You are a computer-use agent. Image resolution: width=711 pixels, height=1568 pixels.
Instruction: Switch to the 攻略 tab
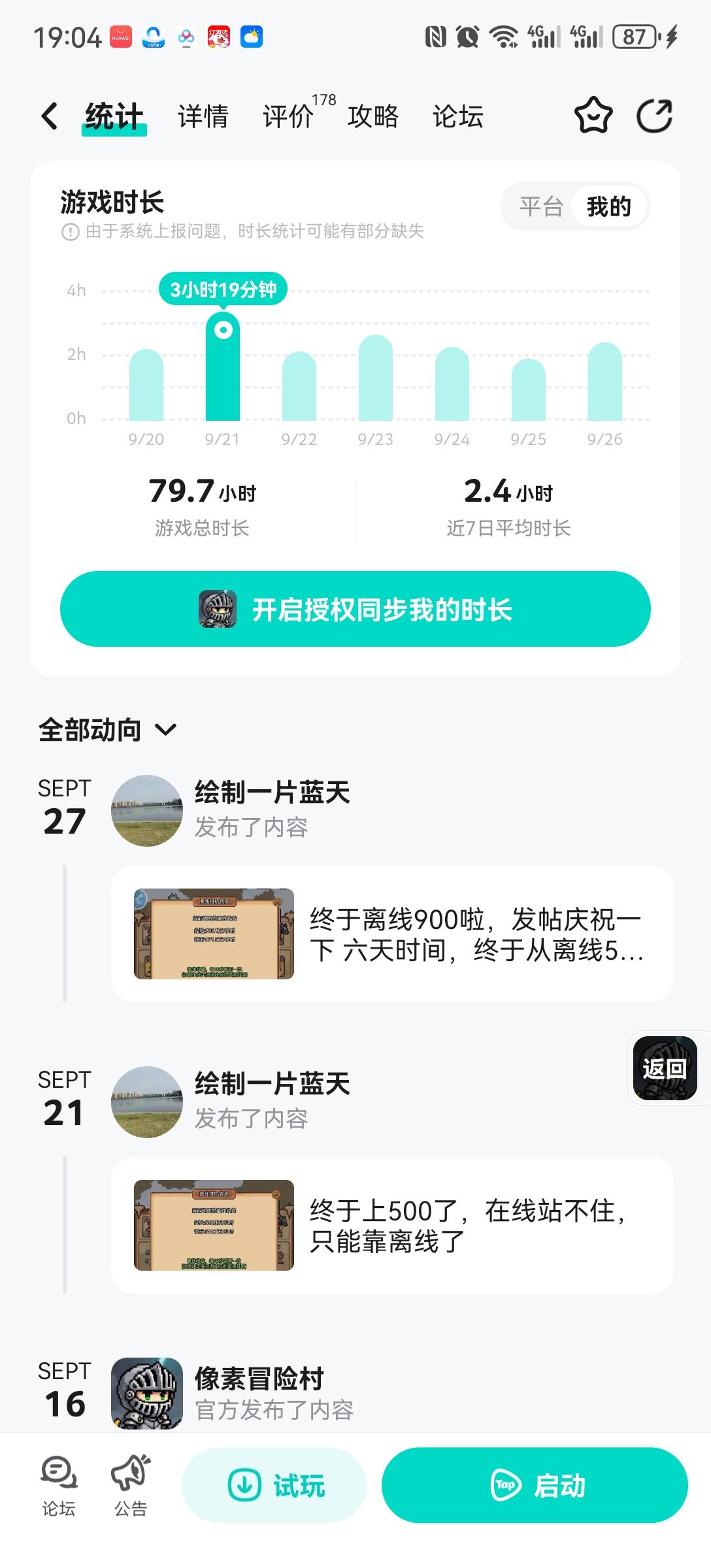(x=372, y=117)
